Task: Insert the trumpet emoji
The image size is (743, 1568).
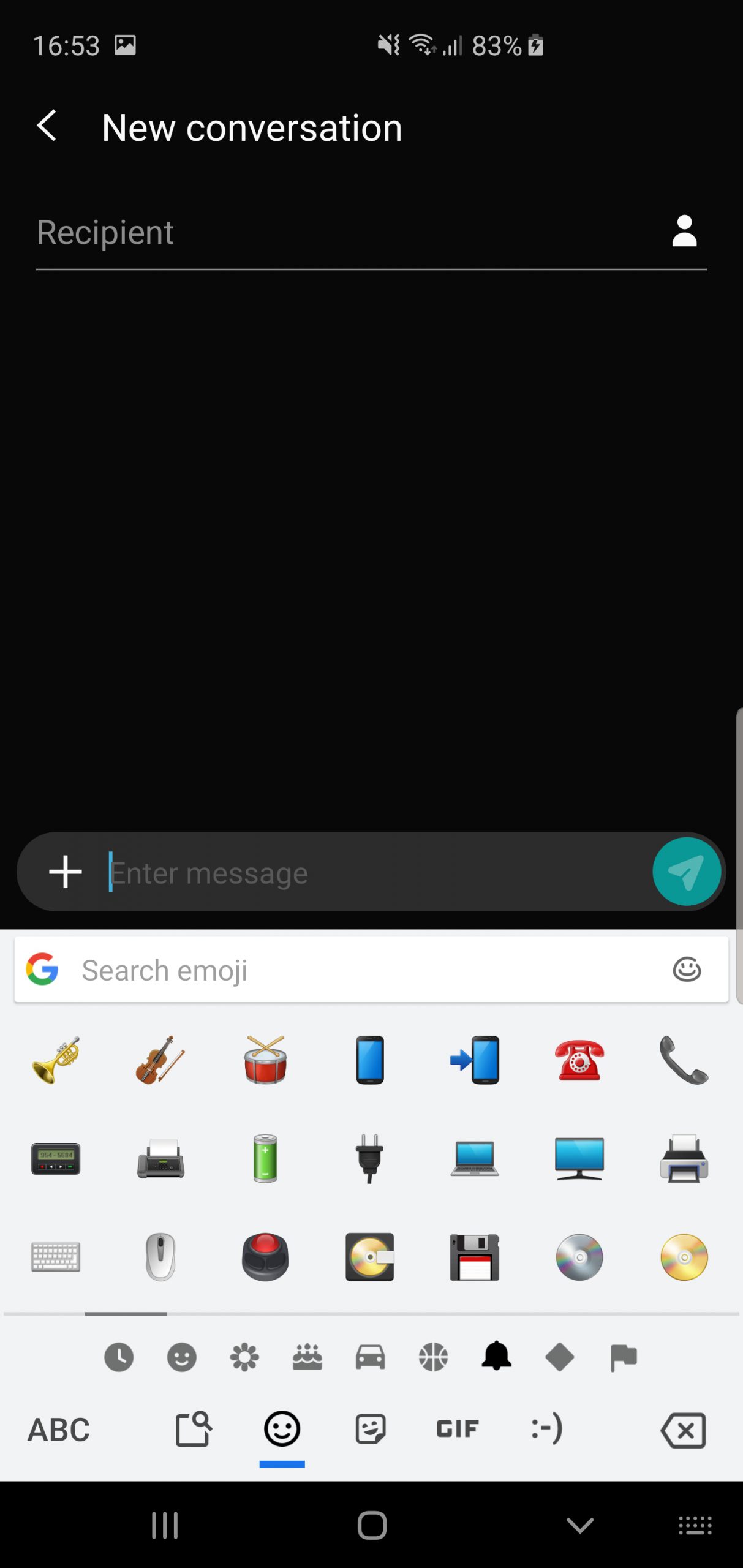Action: [x=56, y=1060]
